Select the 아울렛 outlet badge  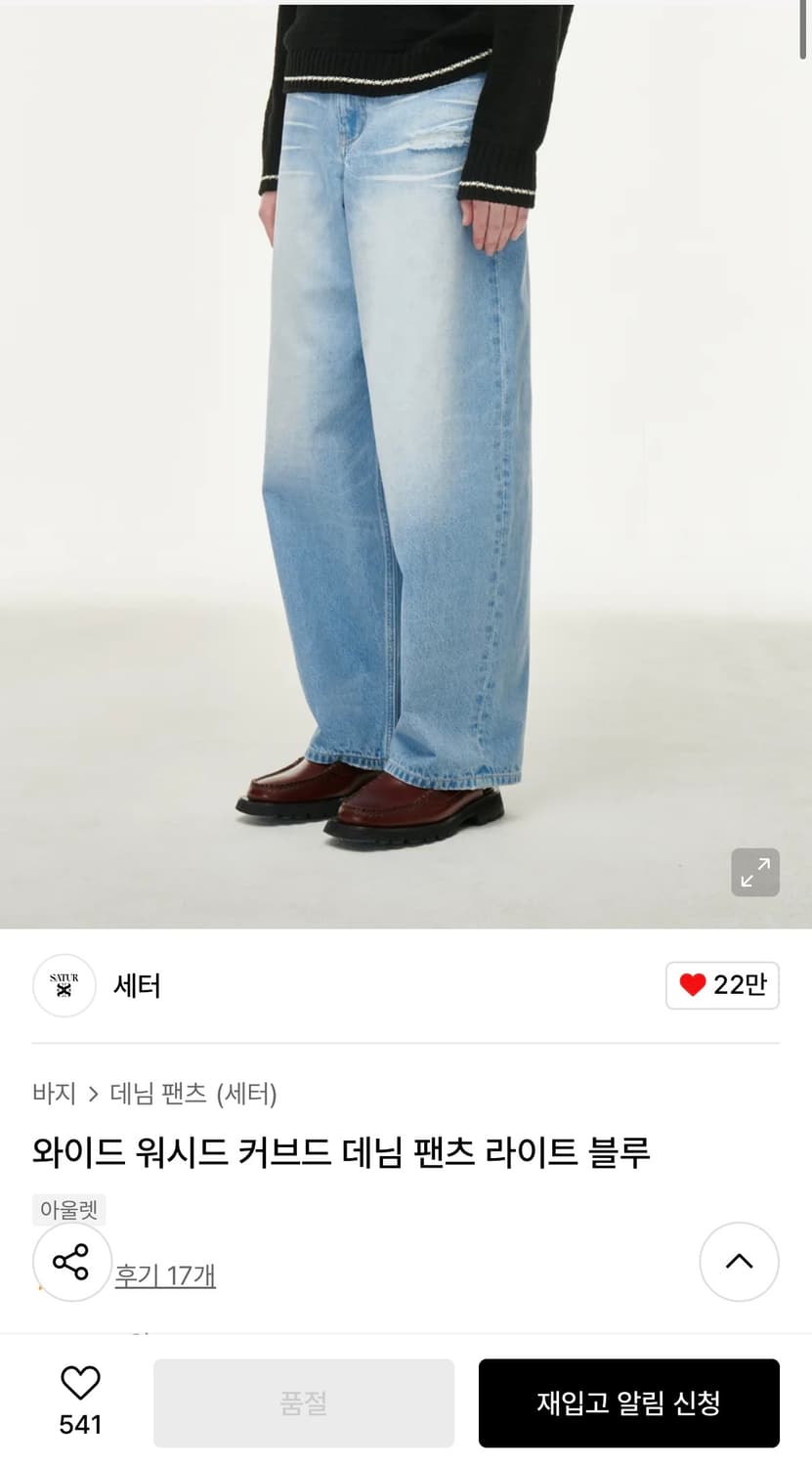coord(68,1209)
